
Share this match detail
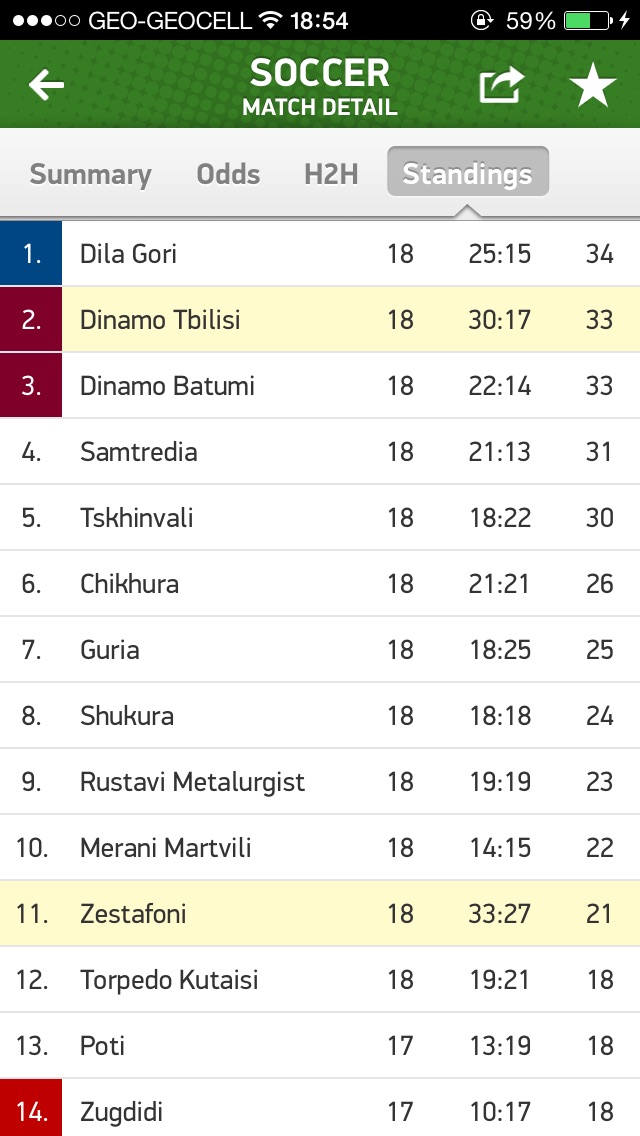tap(501, 86)
